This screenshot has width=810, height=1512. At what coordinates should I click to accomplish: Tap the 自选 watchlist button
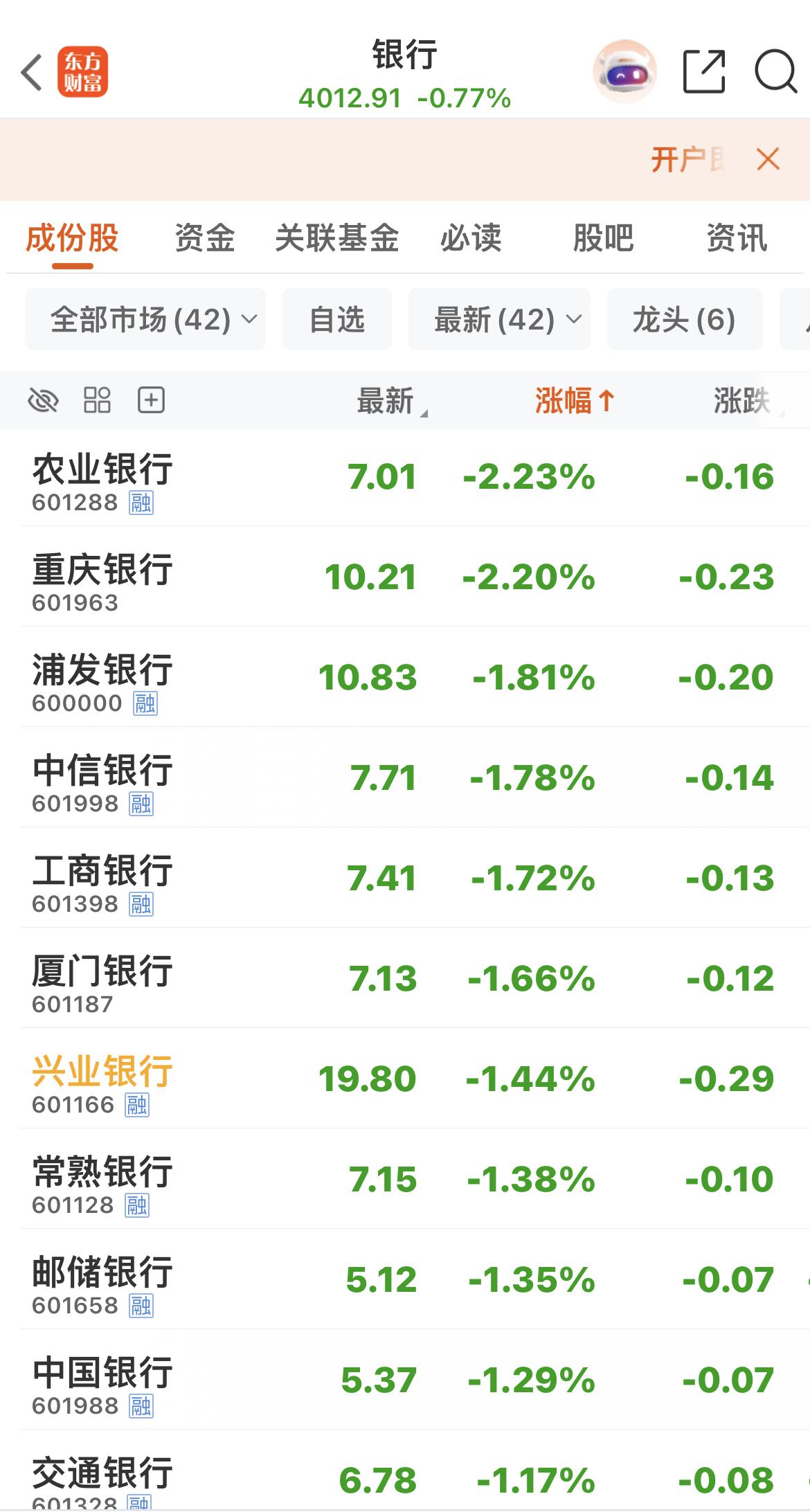(337, 319)
